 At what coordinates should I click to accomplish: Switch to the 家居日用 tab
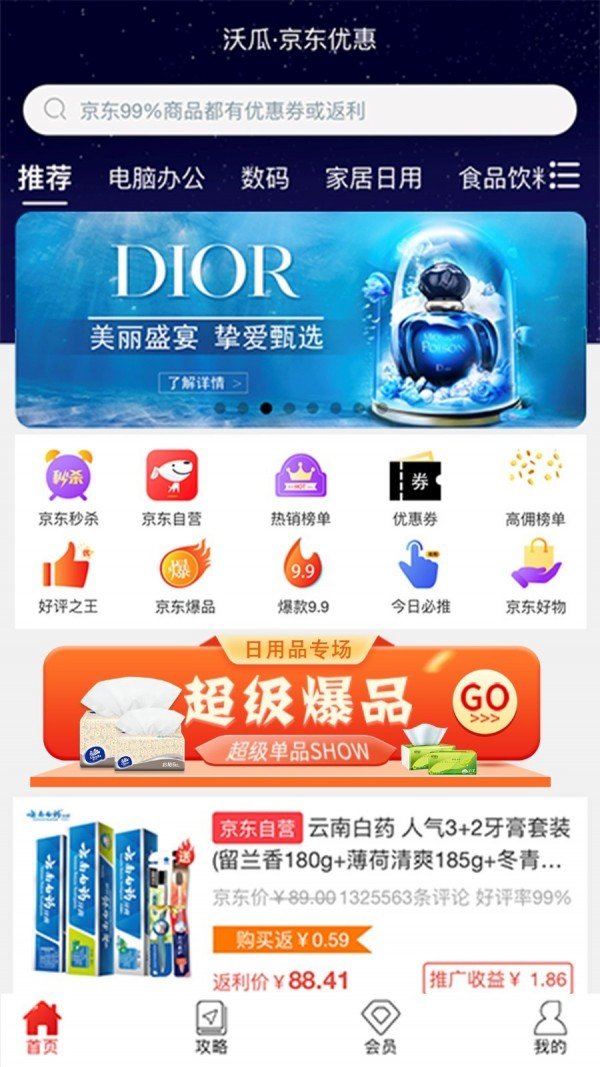point(373,179)
